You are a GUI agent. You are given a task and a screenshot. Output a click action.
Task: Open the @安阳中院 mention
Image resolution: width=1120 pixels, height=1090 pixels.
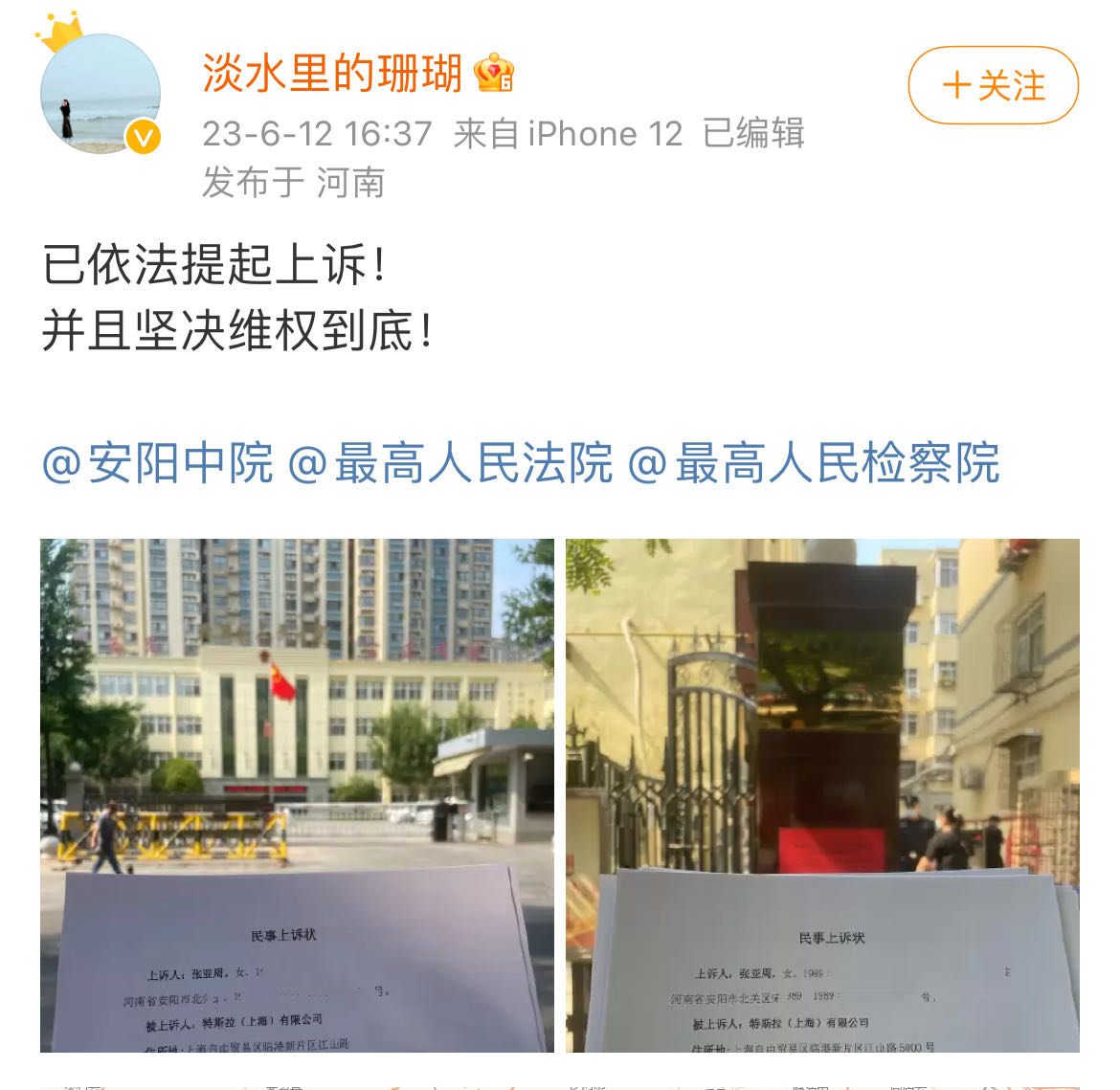[158, 464]
